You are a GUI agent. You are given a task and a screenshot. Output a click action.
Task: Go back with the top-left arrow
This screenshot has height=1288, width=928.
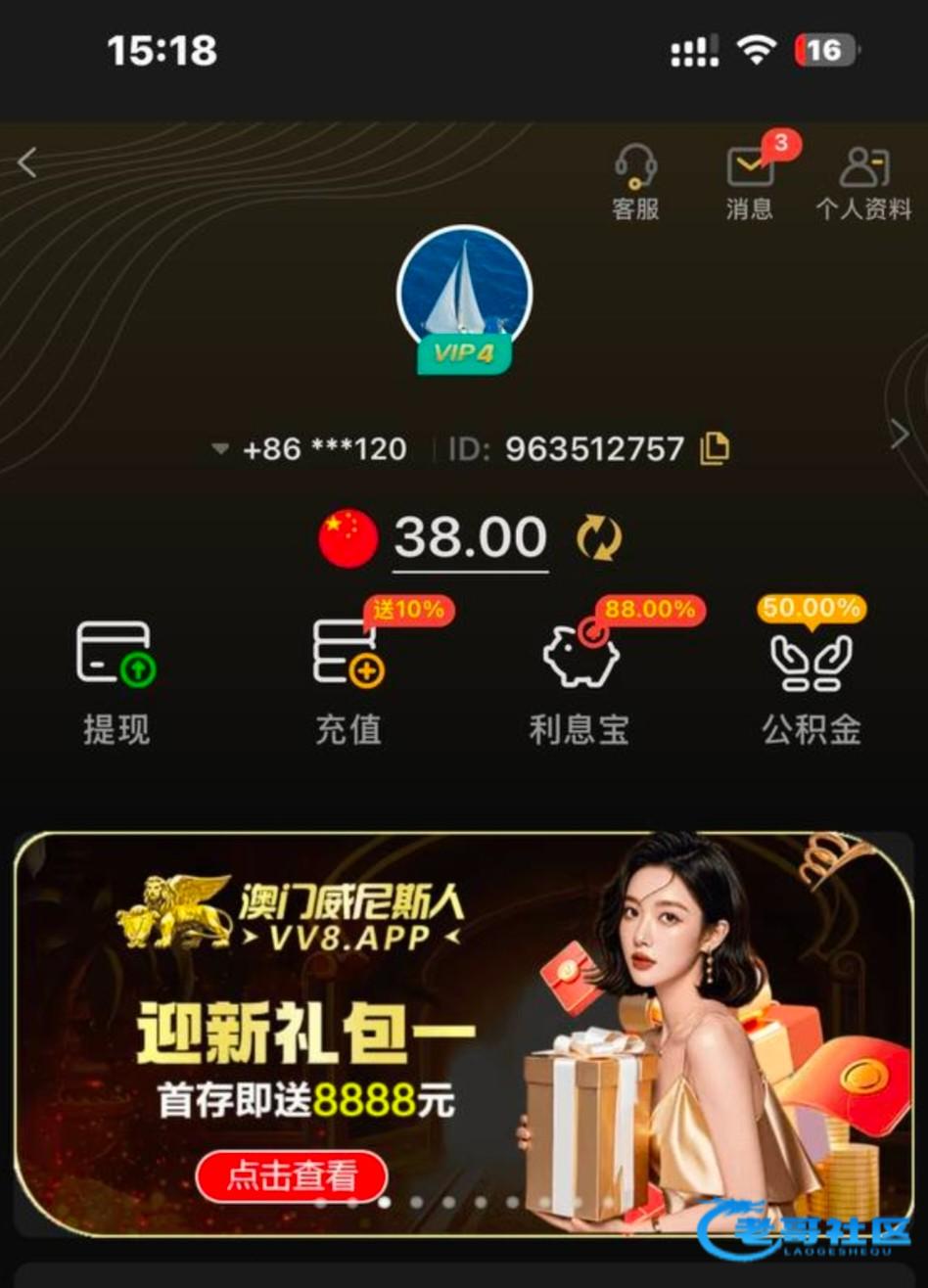[27, 162]
